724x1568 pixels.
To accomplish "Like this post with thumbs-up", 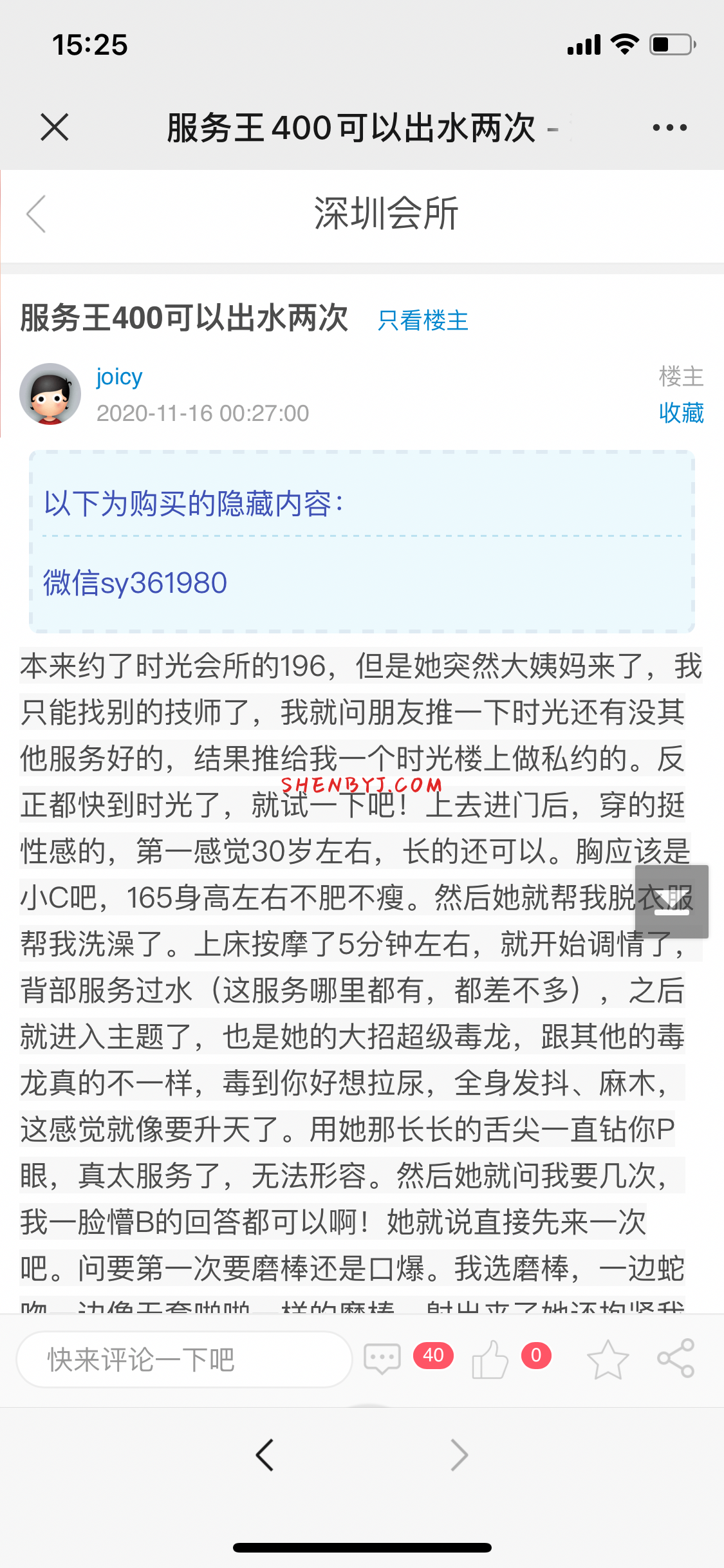I will pos(490,1358).
